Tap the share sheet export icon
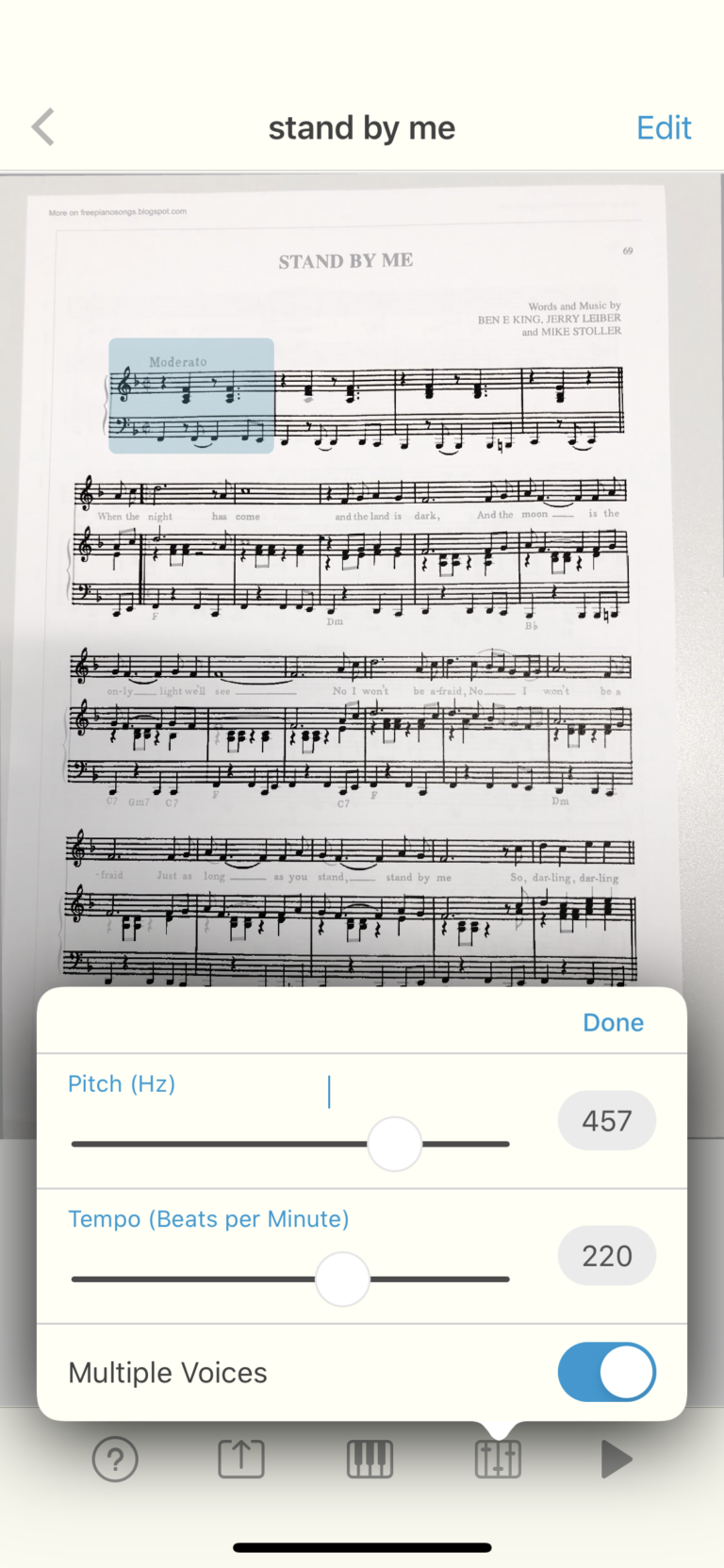The image size is (724, 1568). [x=240, y=1458]
